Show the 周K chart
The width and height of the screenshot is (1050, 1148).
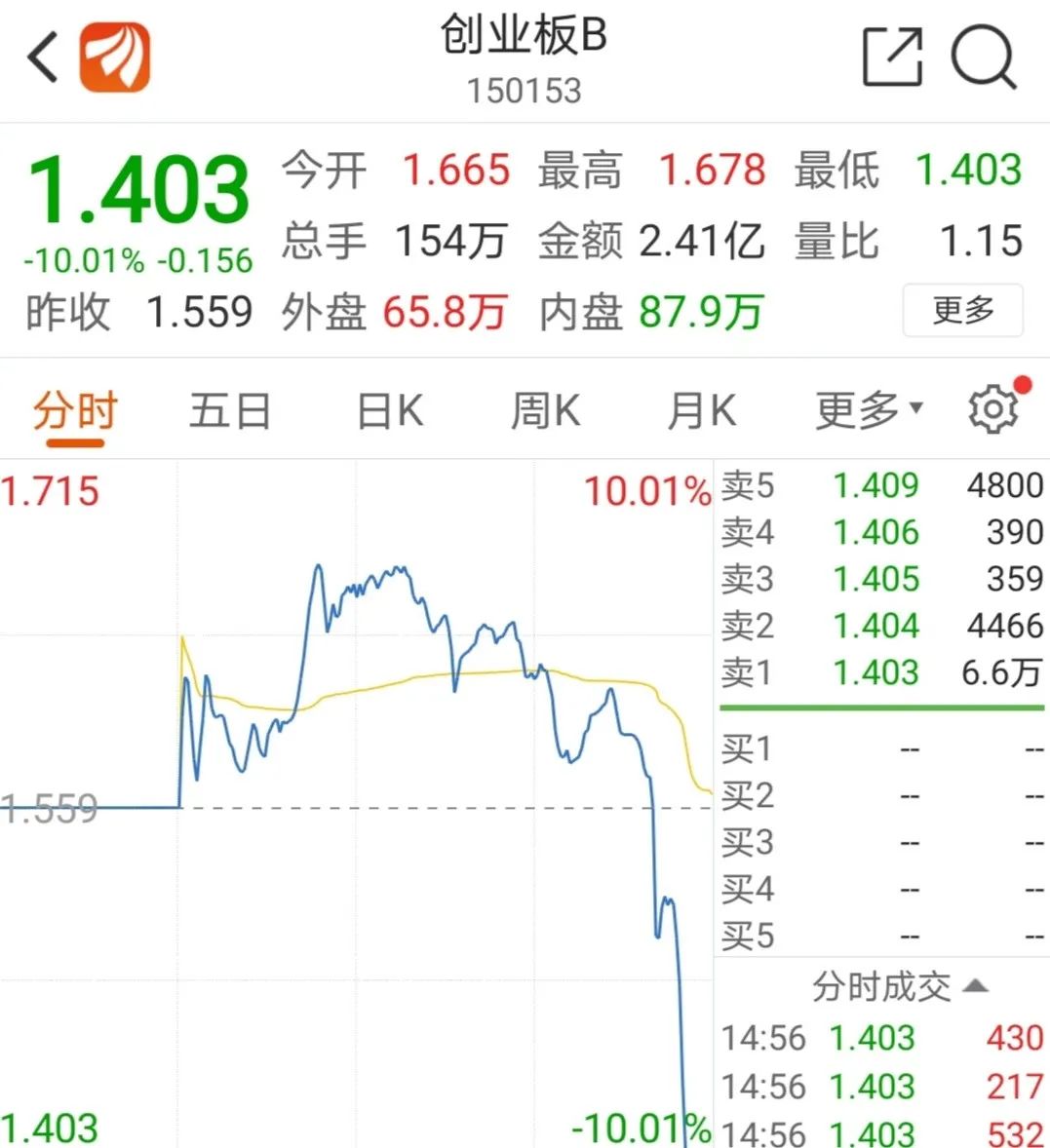click(x=545, y=411)
